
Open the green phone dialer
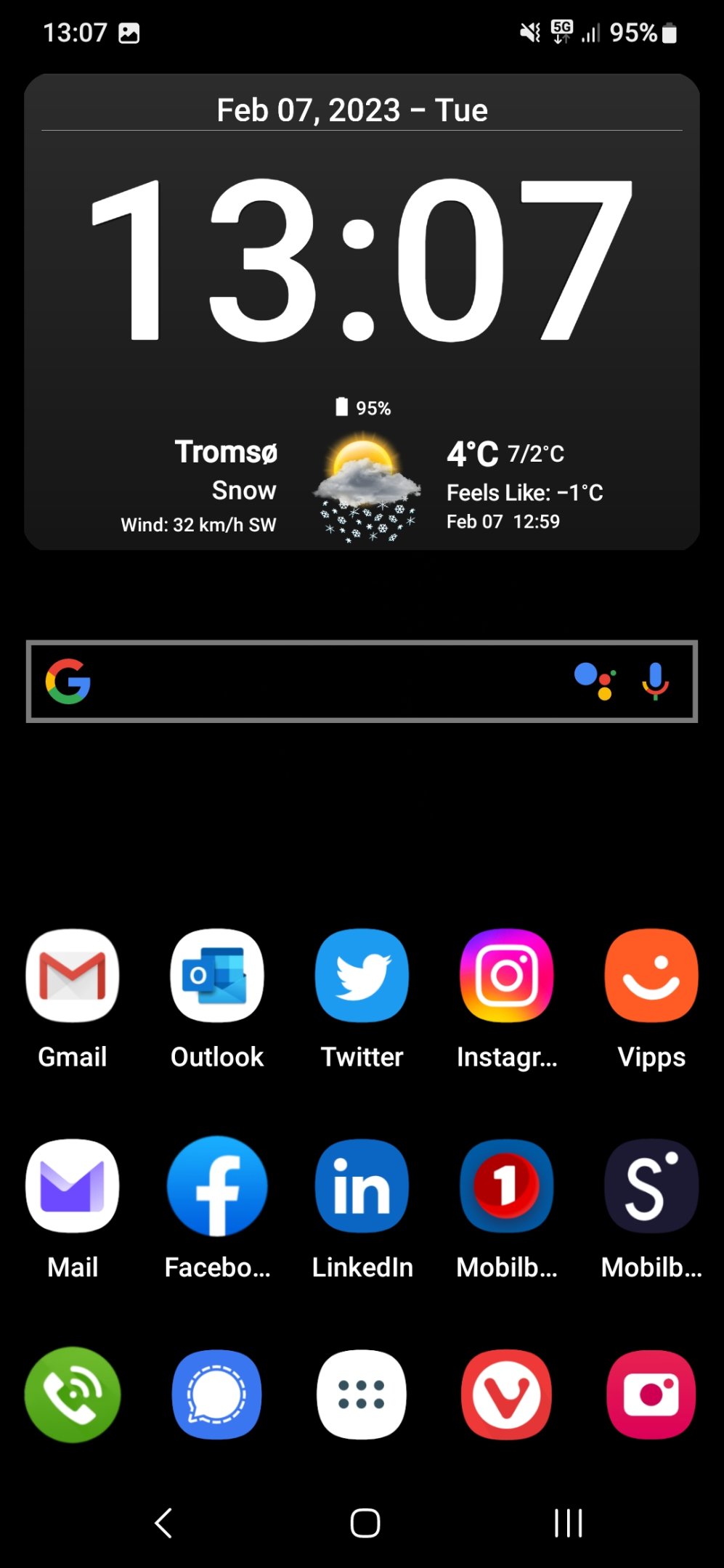click(73, 1395)
